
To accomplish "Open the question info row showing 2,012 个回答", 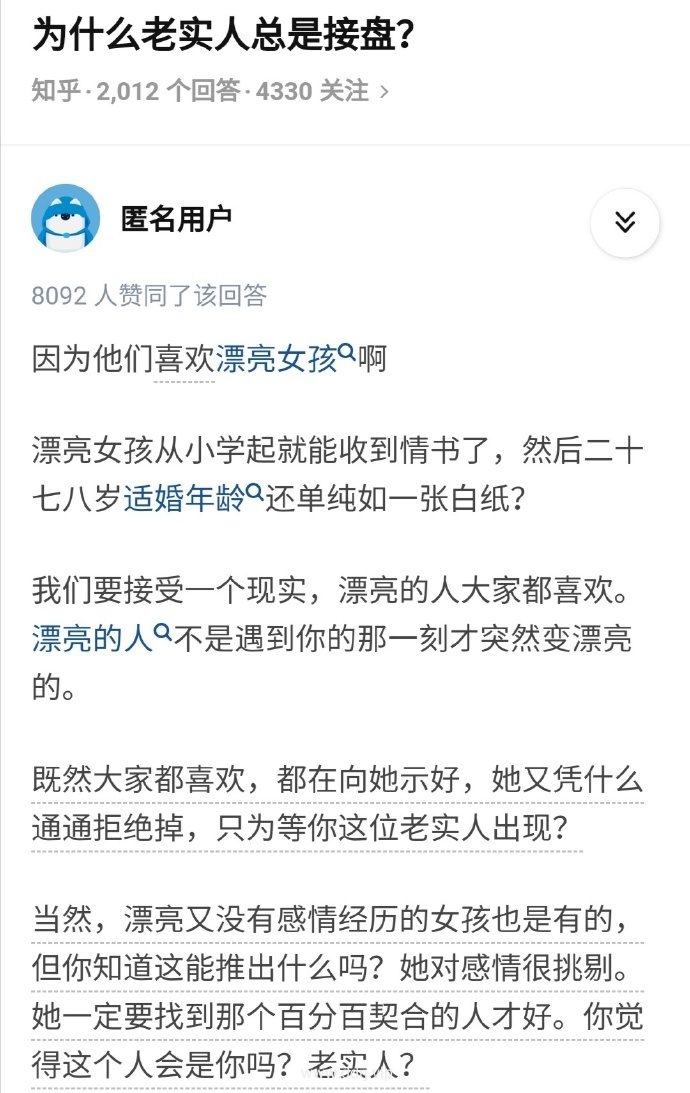I will tap(210, 92).
